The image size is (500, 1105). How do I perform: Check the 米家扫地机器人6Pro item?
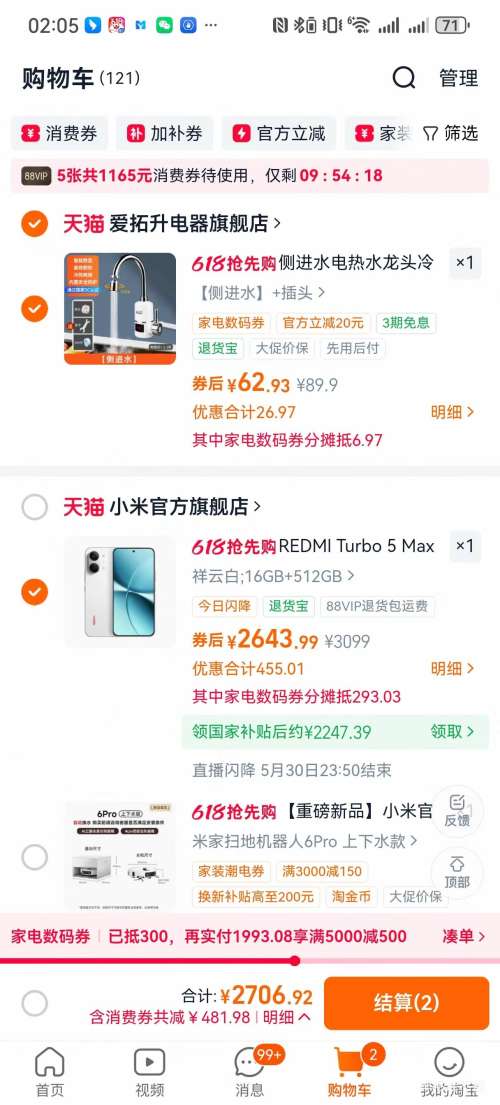tap(35, 858)
